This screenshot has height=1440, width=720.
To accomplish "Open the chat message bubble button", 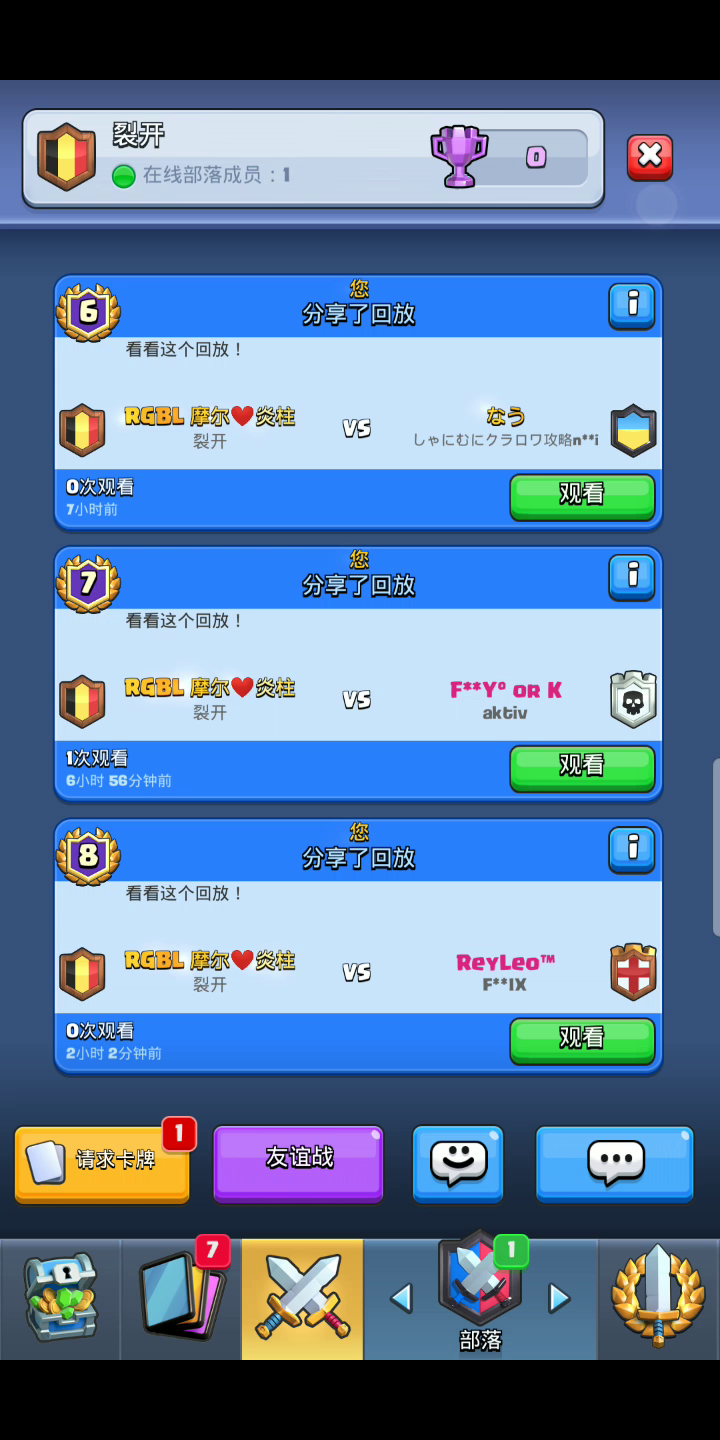I will coord(615,1164).
